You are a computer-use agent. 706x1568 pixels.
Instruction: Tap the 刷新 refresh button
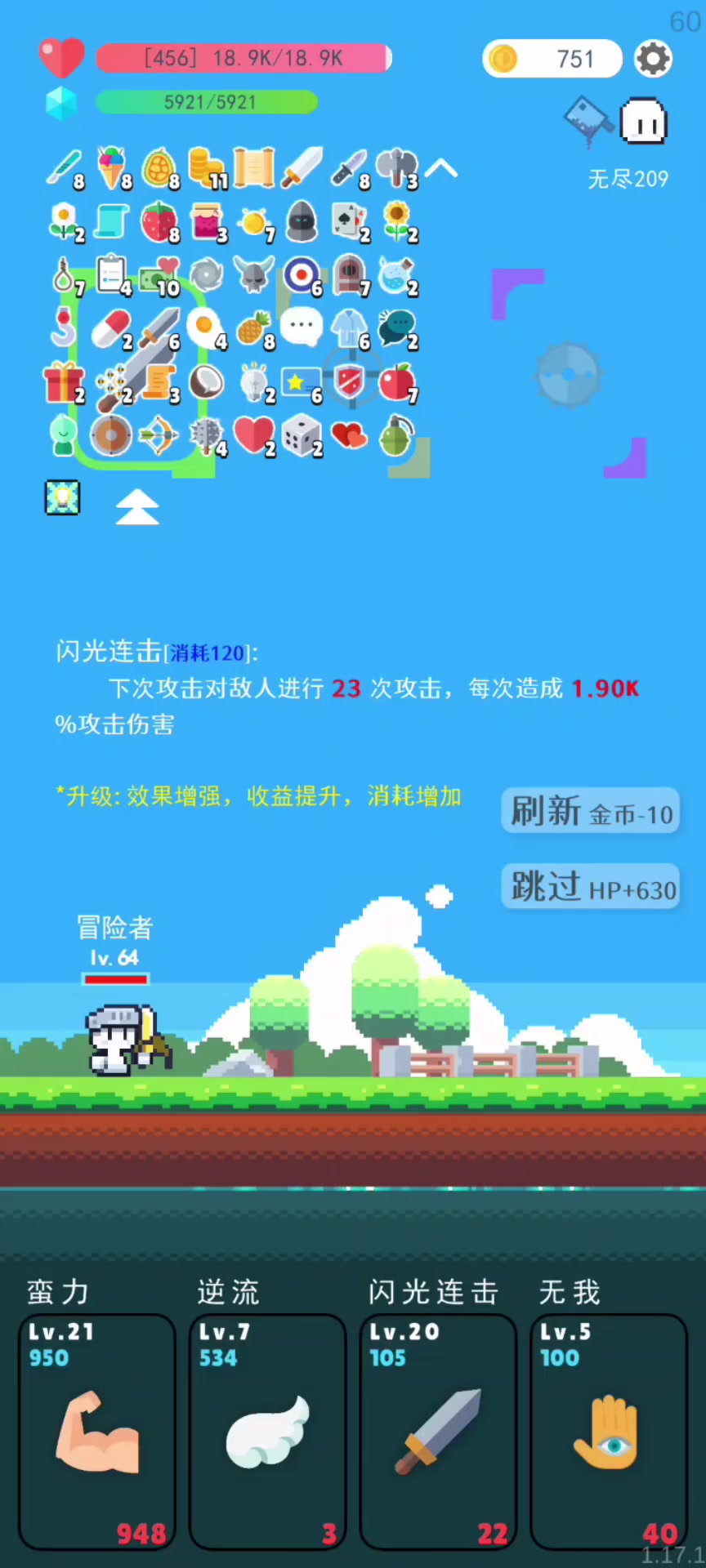pyautogui.click(x=590, y=811)
